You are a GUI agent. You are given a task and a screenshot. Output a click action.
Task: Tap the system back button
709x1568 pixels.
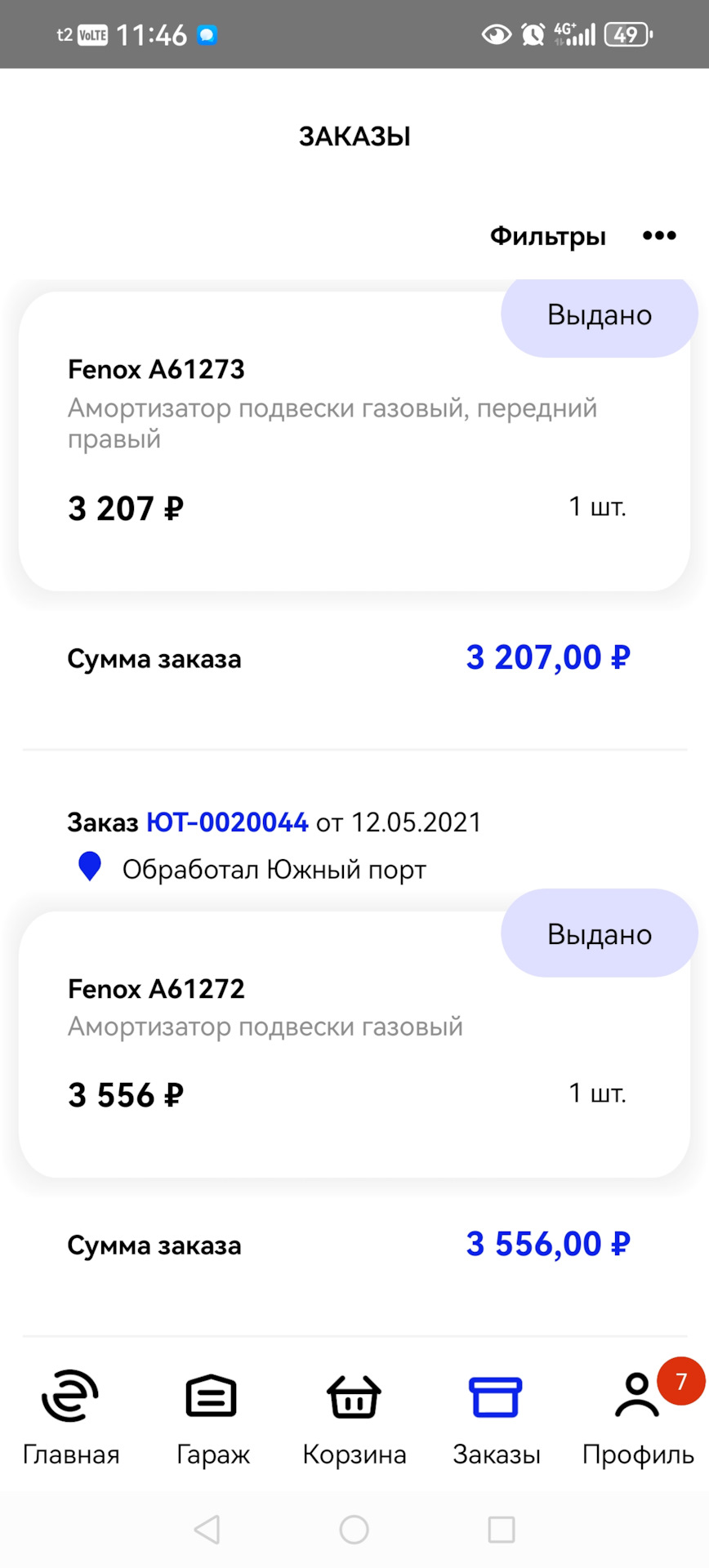pyautogui.click(x=207, y=1530)
